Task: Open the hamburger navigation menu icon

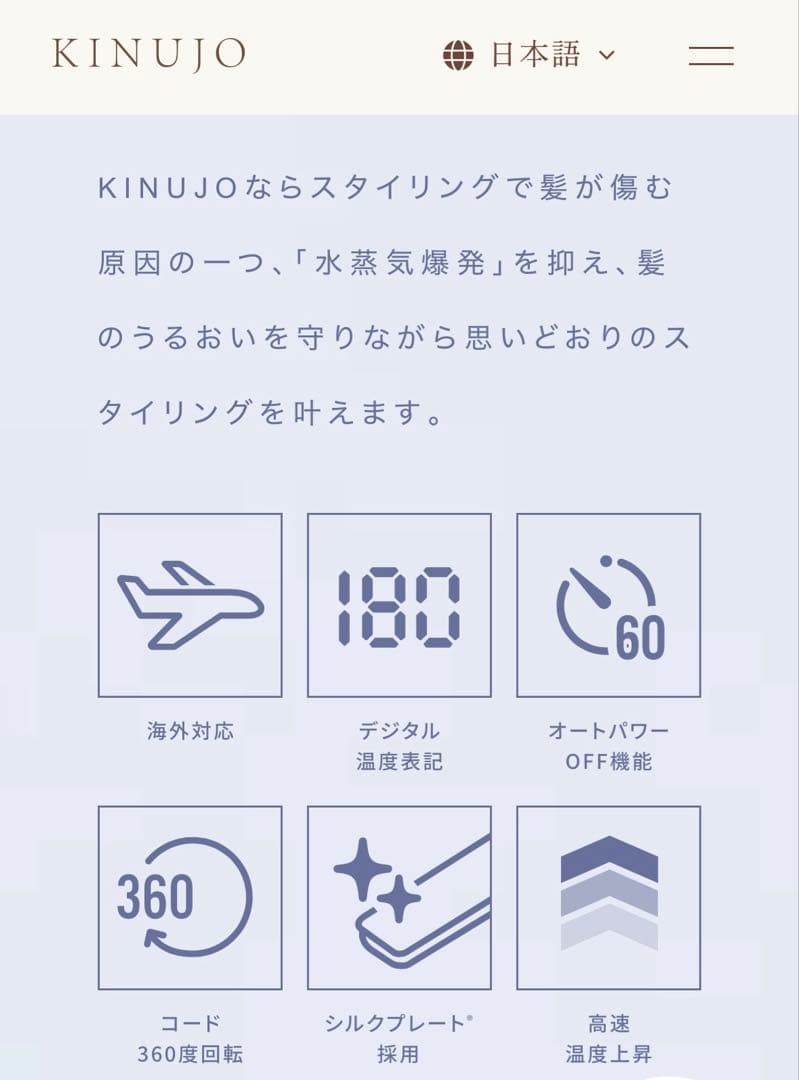Action: 713,55
